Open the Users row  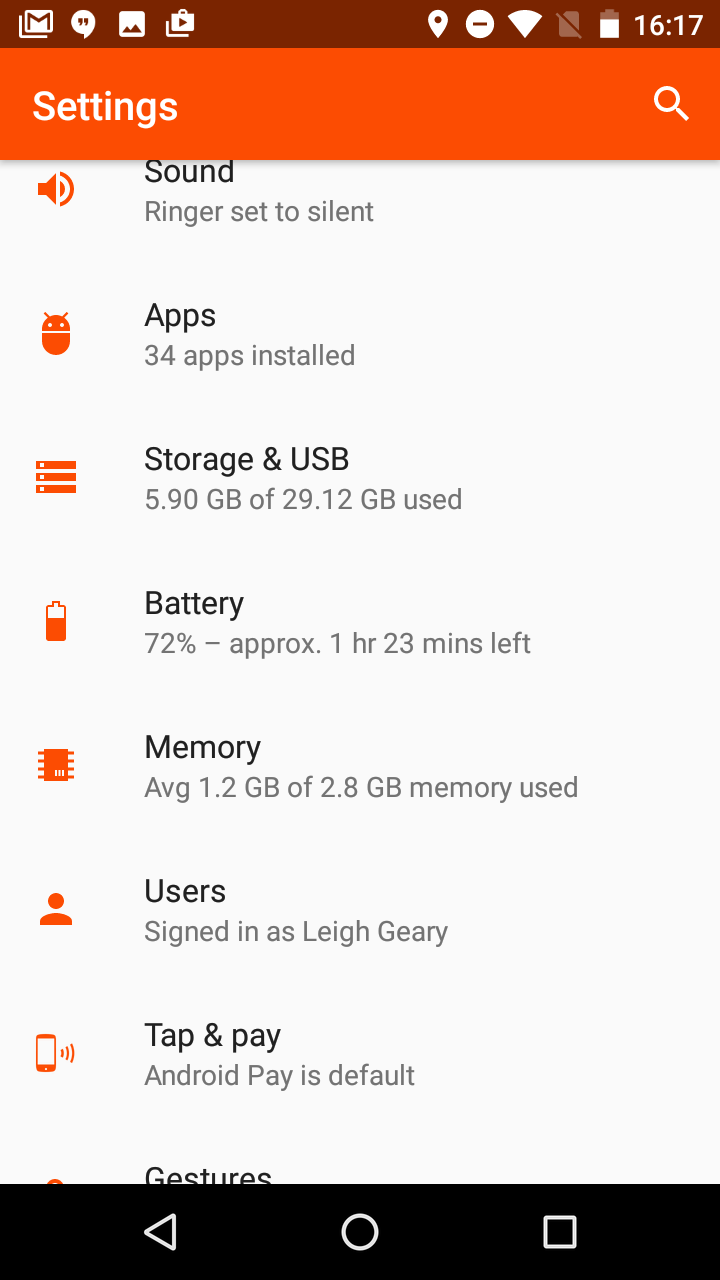[360, 910]
